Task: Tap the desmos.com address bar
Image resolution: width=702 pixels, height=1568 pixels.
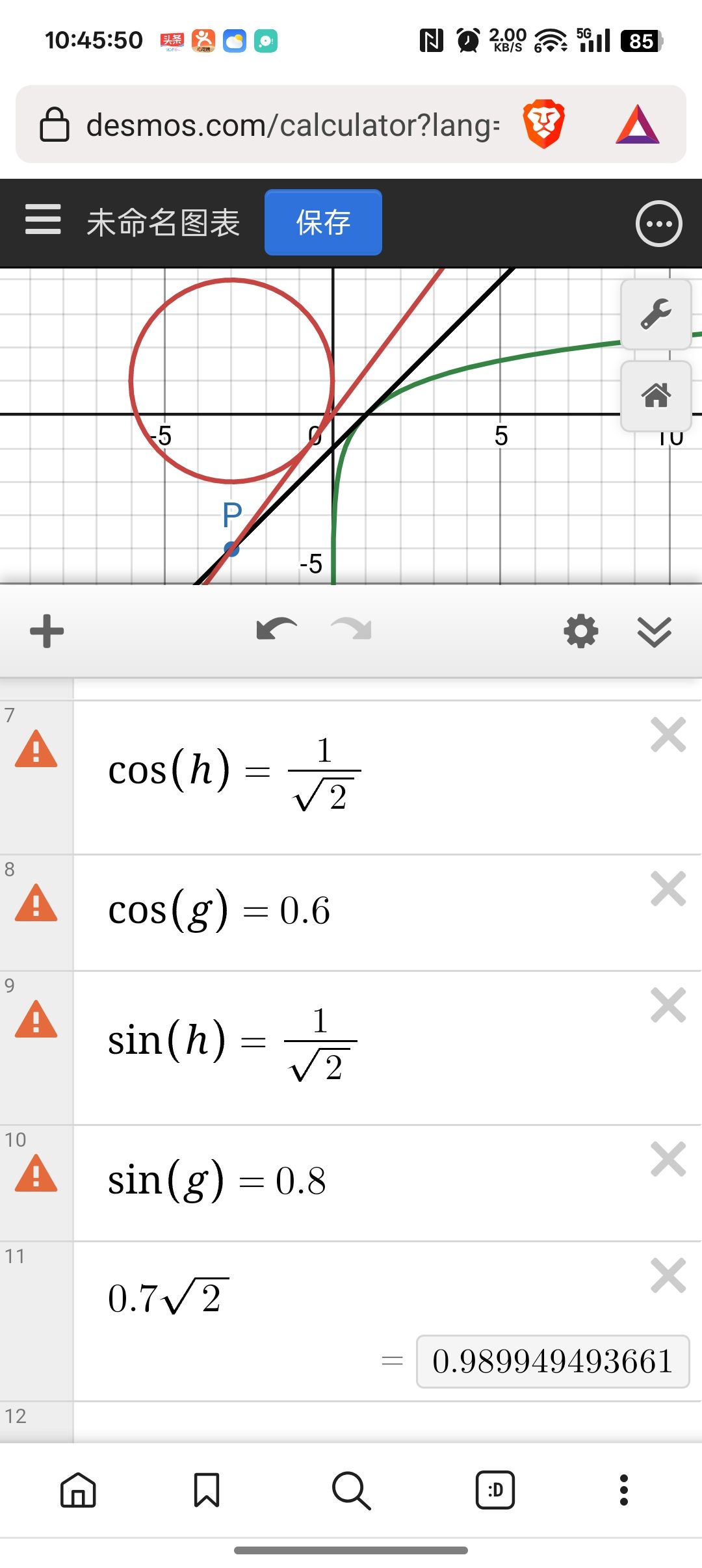Action: [x=292, y=125]
